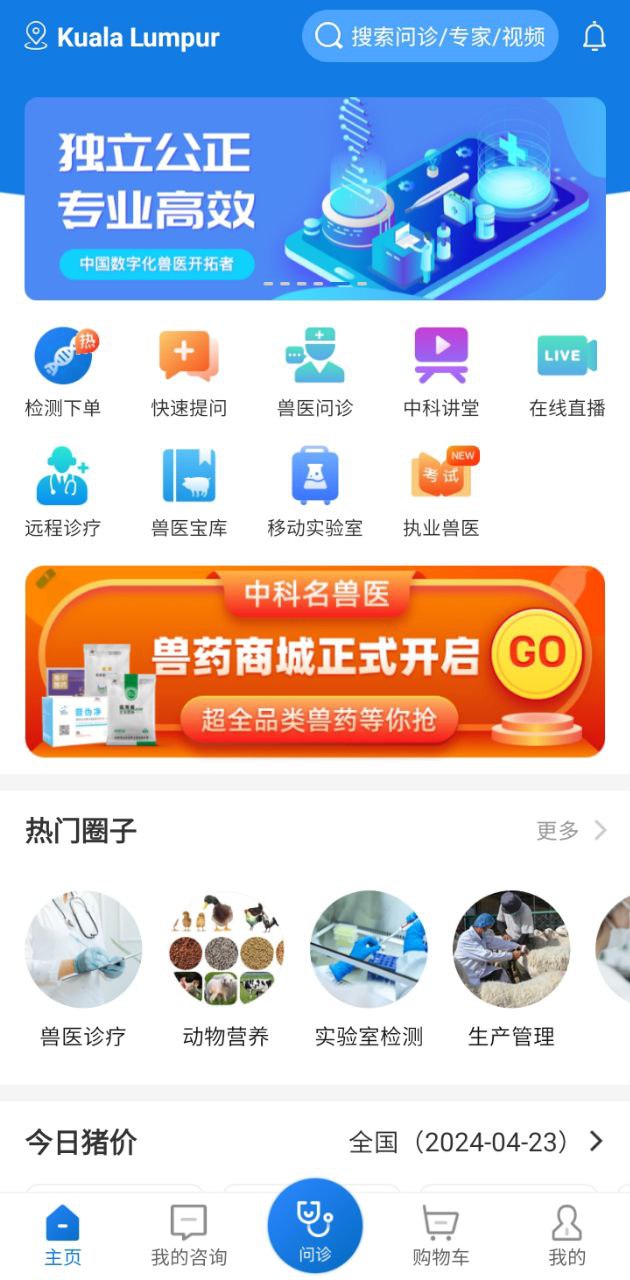Screen dimensions: 630x1280
Task: Open 今日猪价 nationwide price details
Action: [x=476, y=1142]
